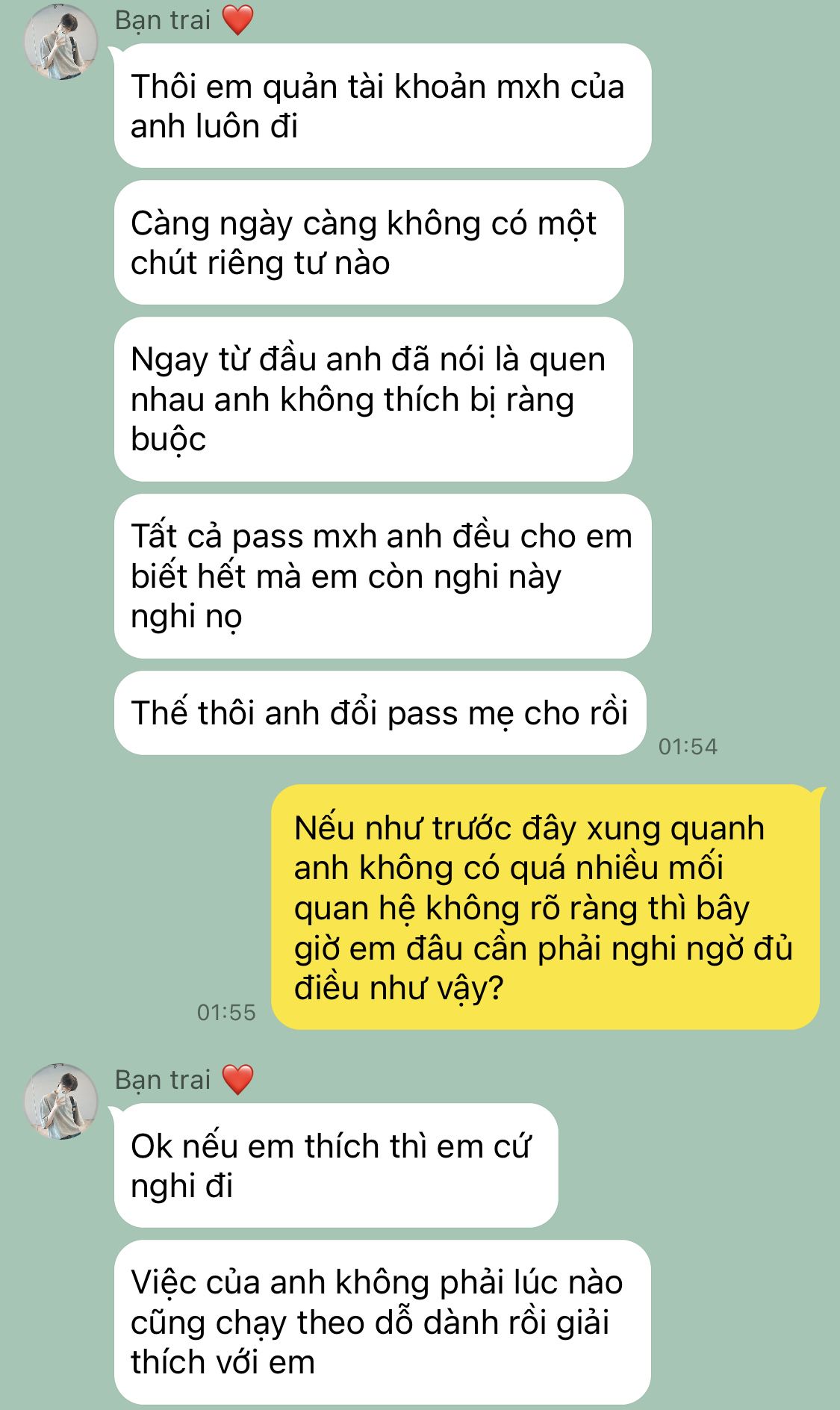Open Bạn trai's avatar beside "Ok nếu em thích" message
This screenshot has height=1410, width=840.
(x=61, y=1102)
